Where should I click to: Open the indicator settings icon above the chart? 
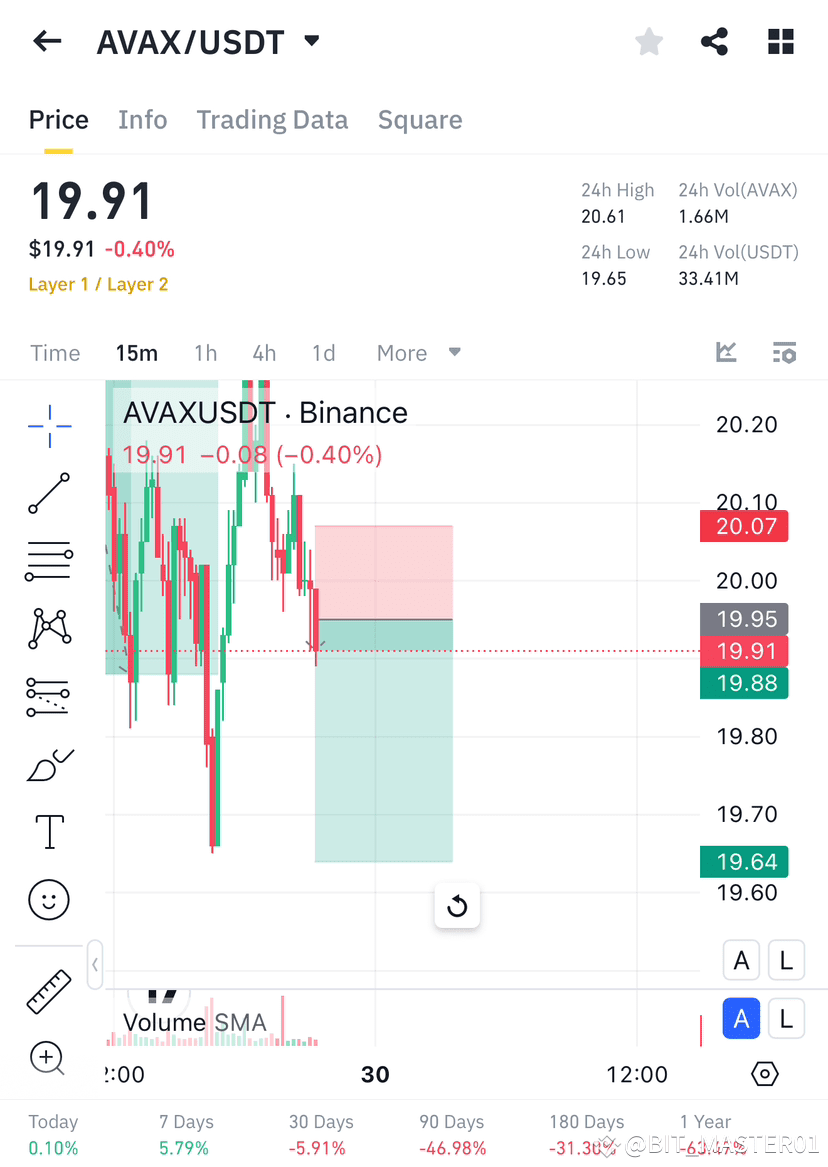pos(784,352)
